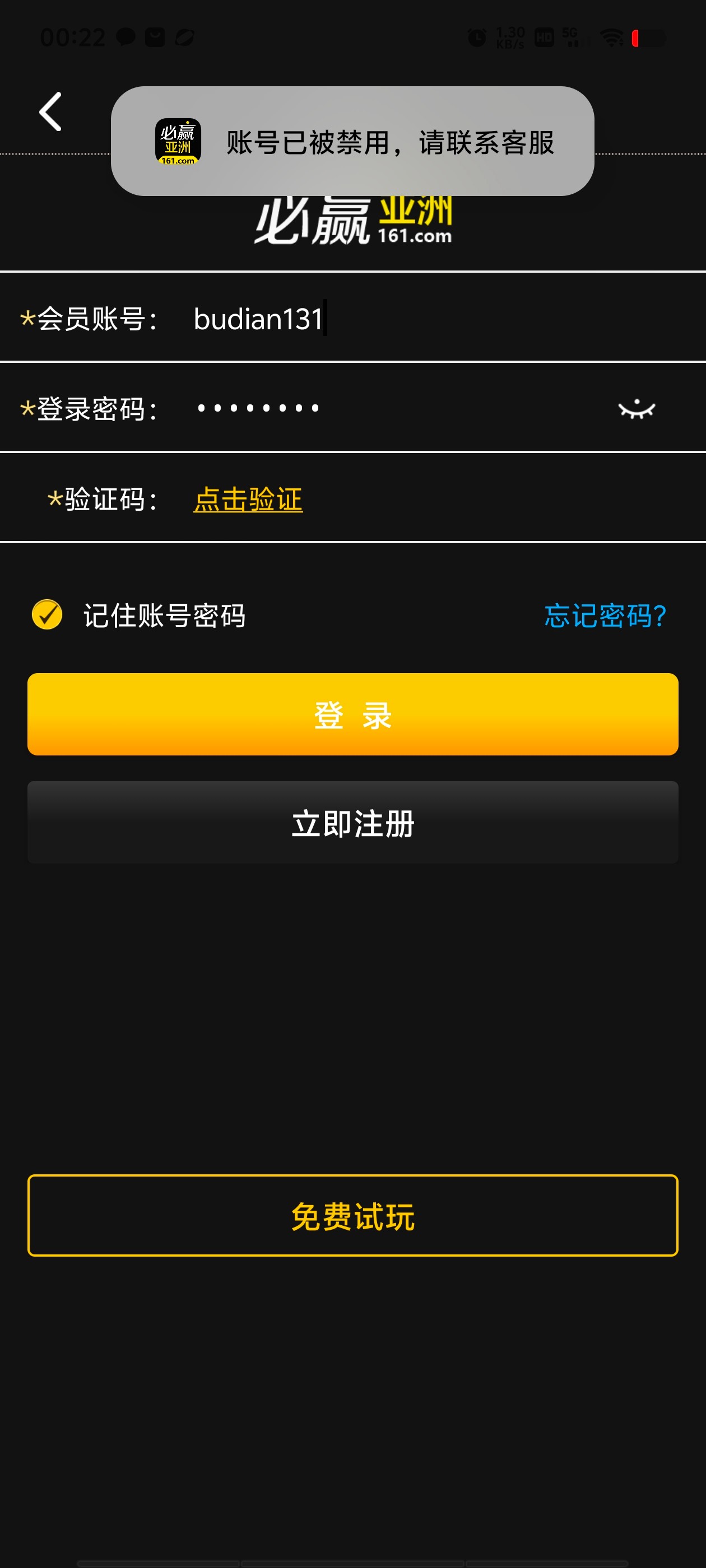The height and width of the screenshot is (1568, 706).
Task: Open the 忘记密码? forgot password link
Action: [605, 615]
